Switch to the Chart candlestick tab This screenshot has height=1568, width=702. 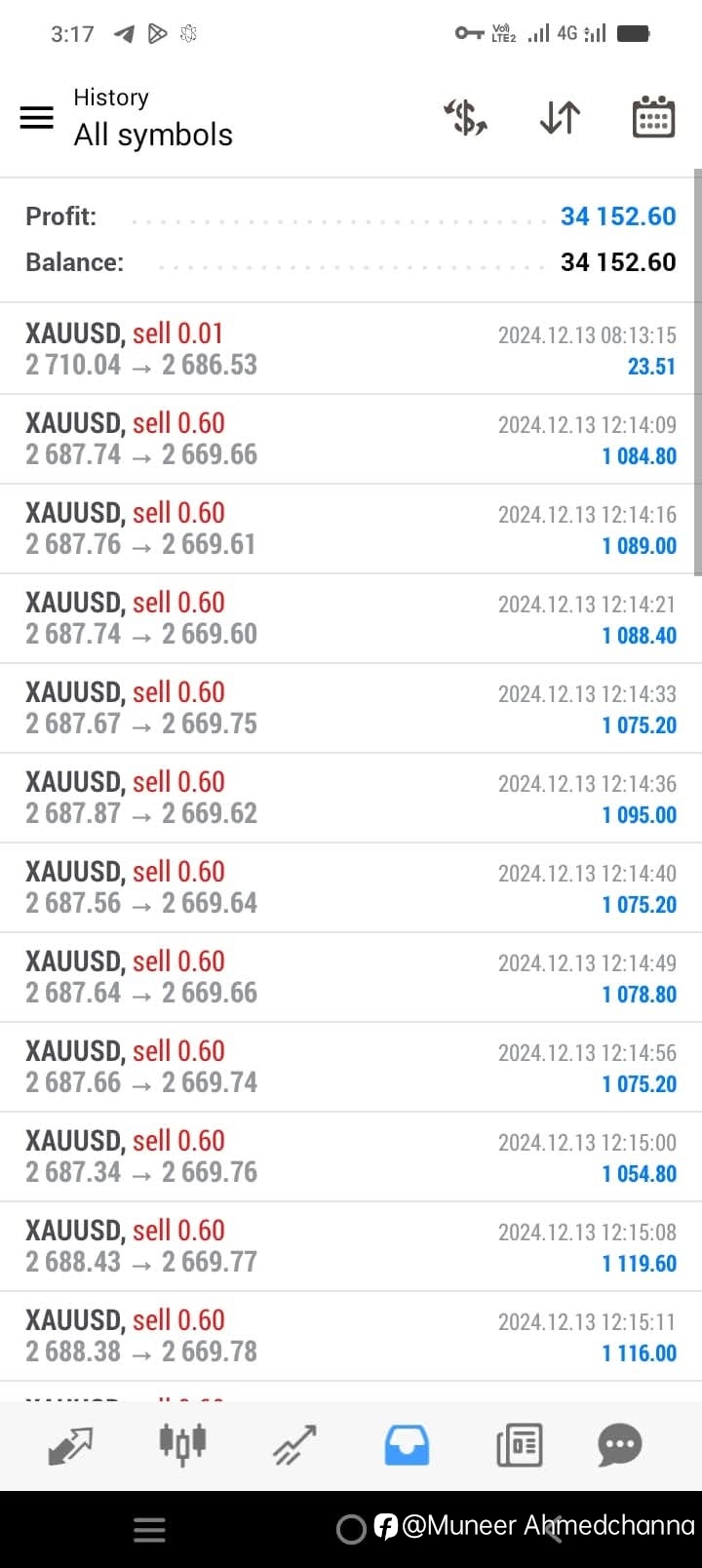[182, 1443]
